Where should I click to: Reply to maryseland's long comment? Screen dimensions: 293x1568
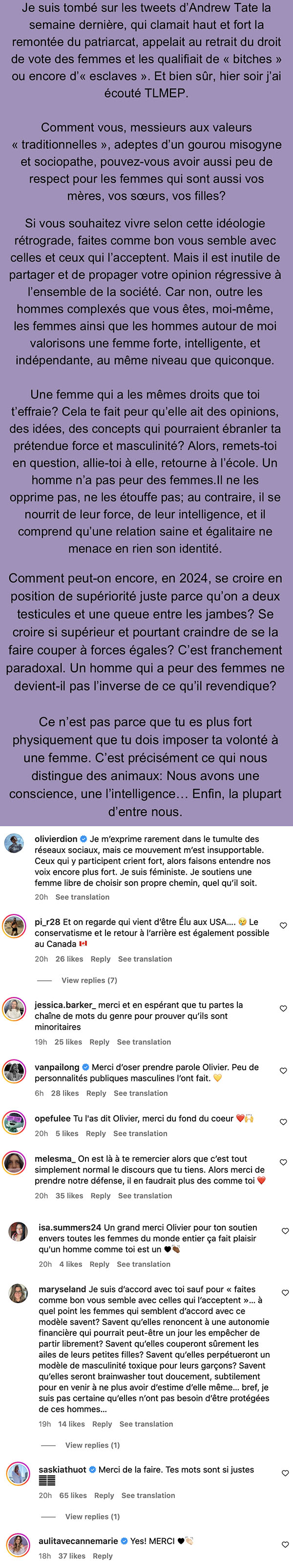tap(102, 1423)
